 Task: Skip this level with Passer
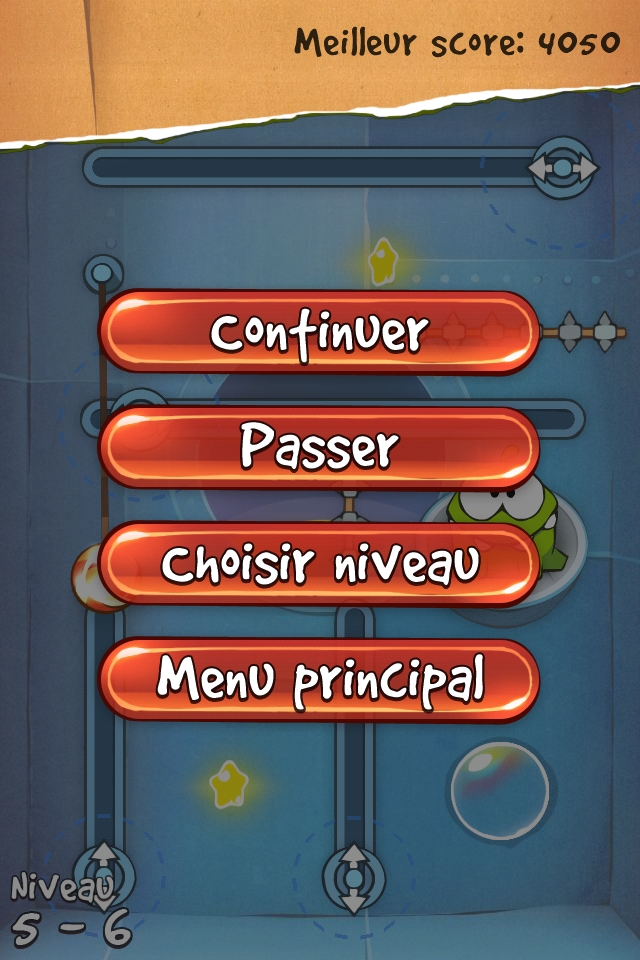click(x=320, y=448)
